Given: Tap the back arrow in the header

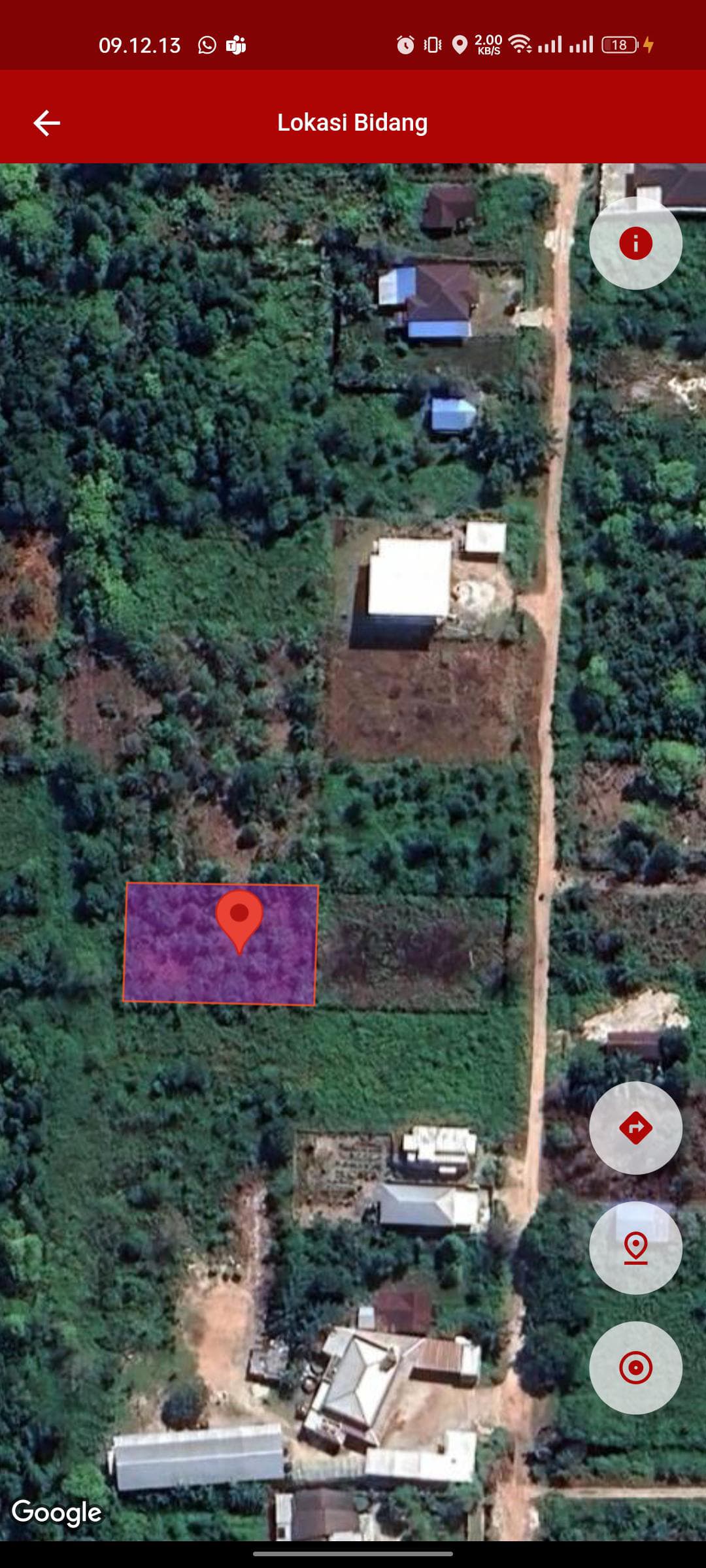Looking at the screenshot, I should click(46, 122).
